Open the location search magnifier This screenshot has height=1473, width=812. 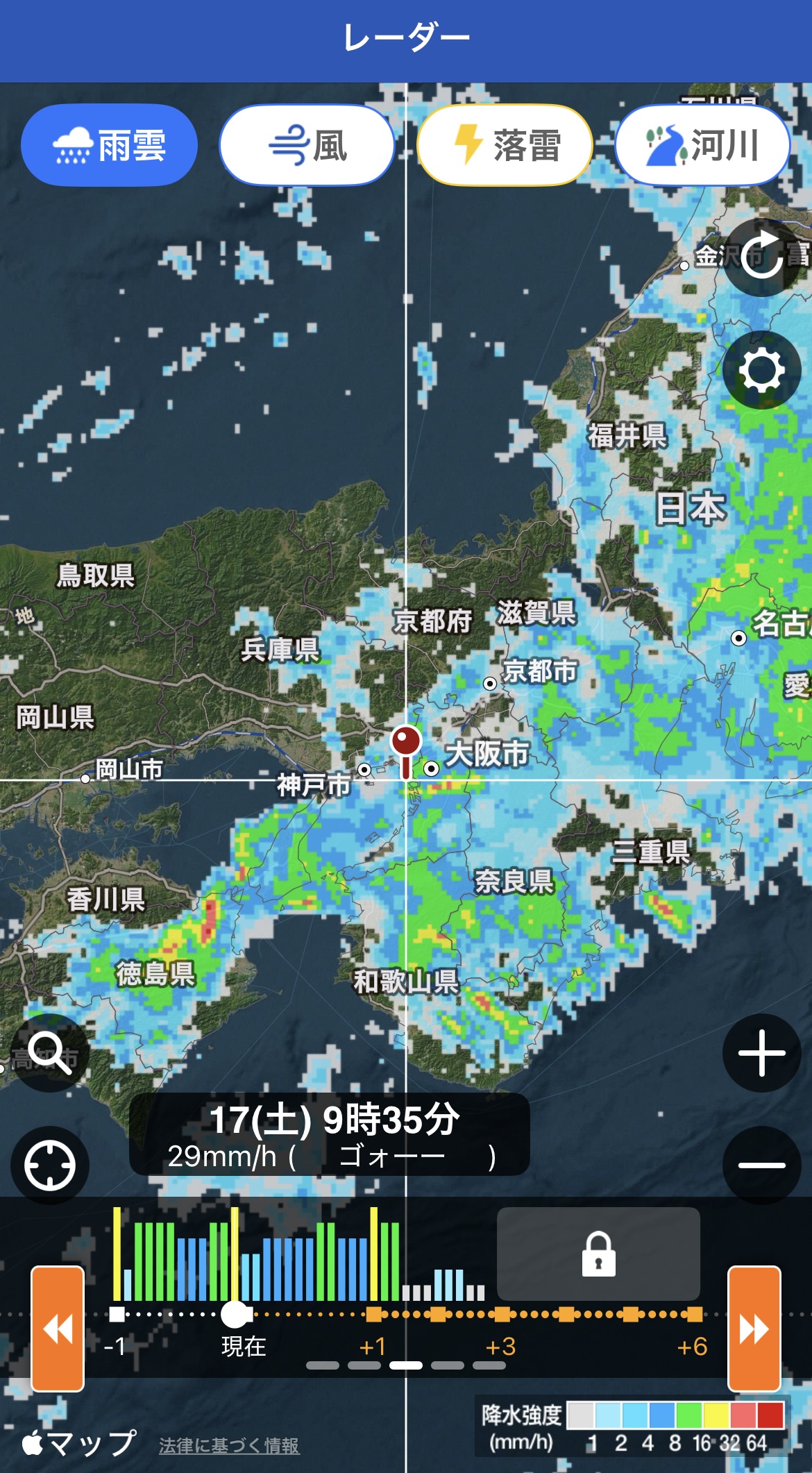[50, 1052]
